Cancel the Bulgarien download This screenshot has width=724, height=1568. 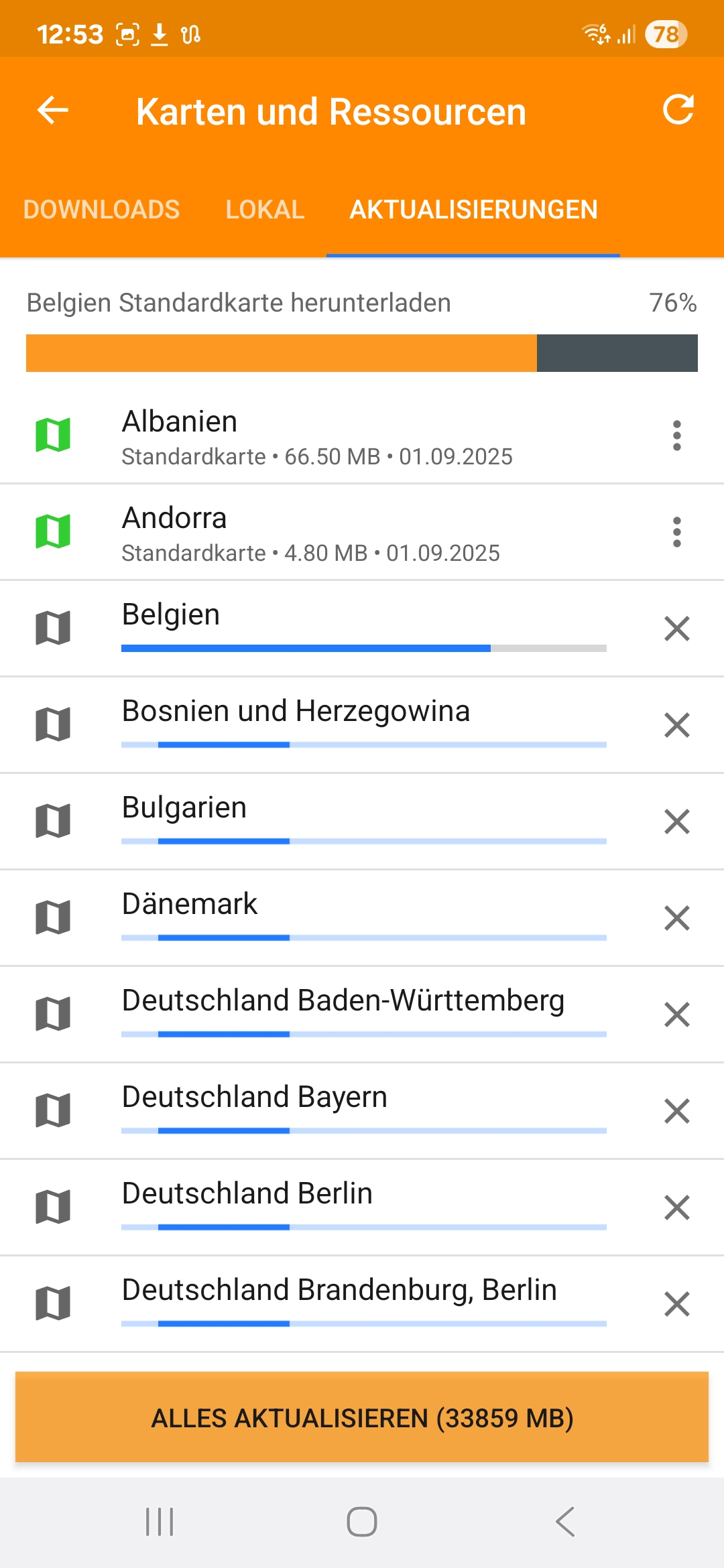tap(677, 822)
